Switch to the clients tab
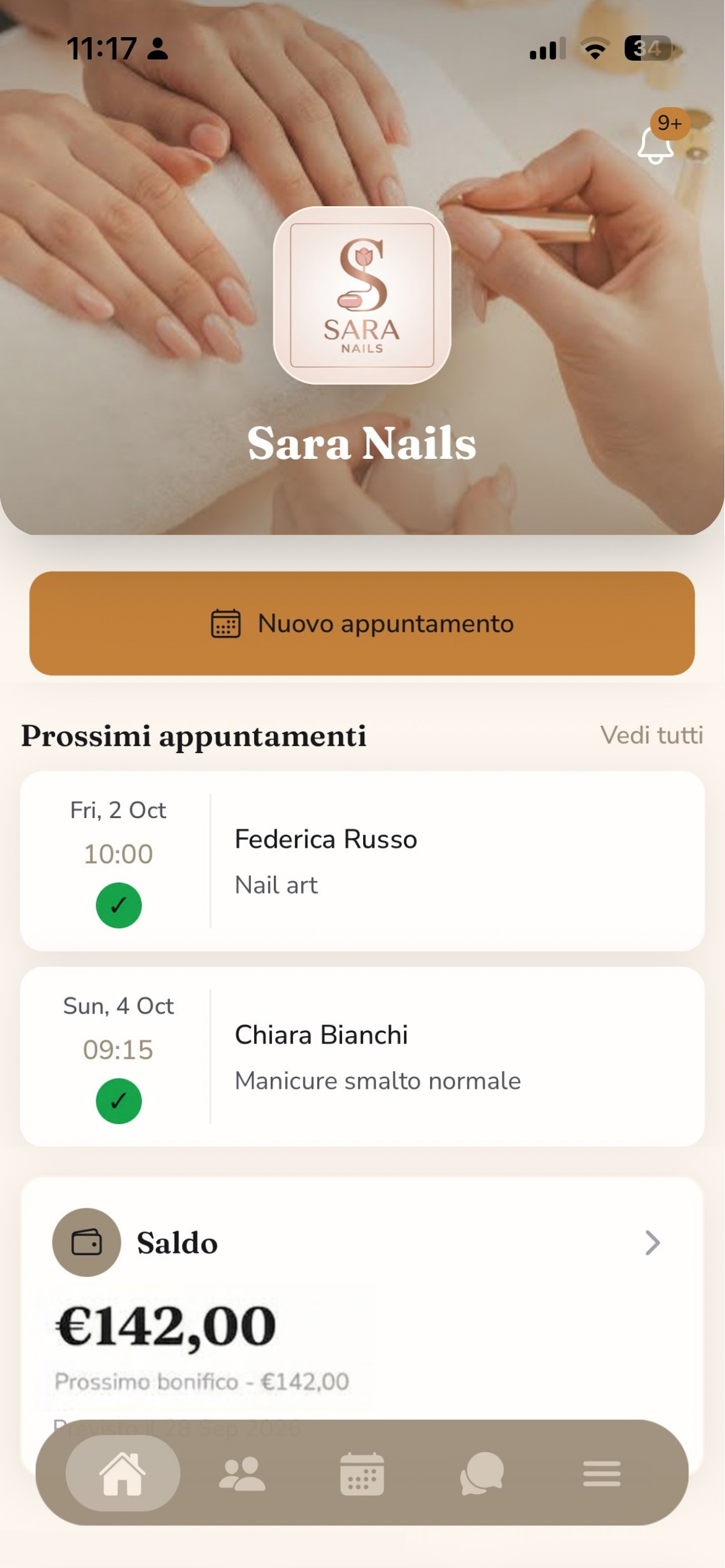The width and height of the screenshot is (725, 1568). click(x=242, y=1473)
